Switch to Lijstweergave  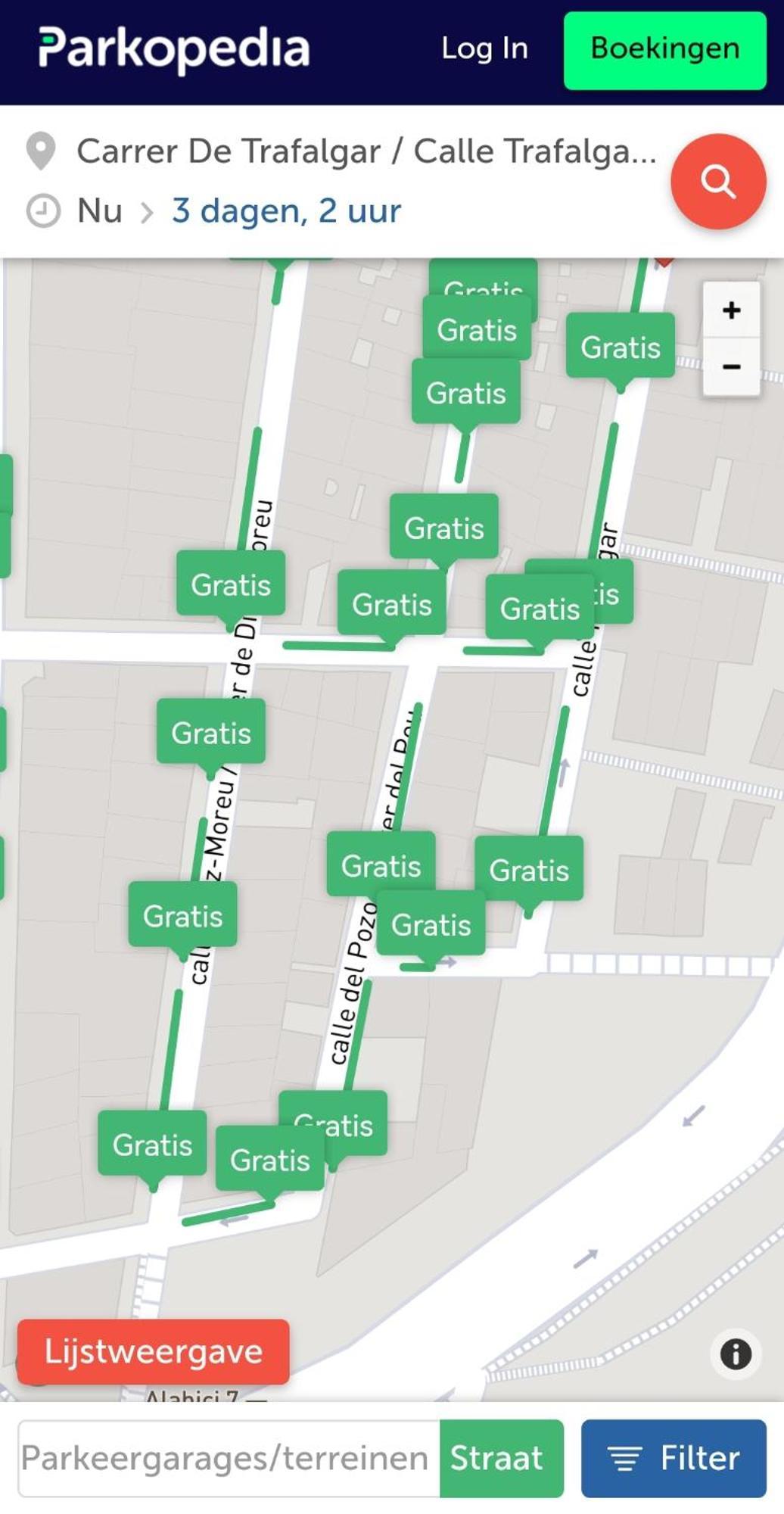[x=153, y=1352]
